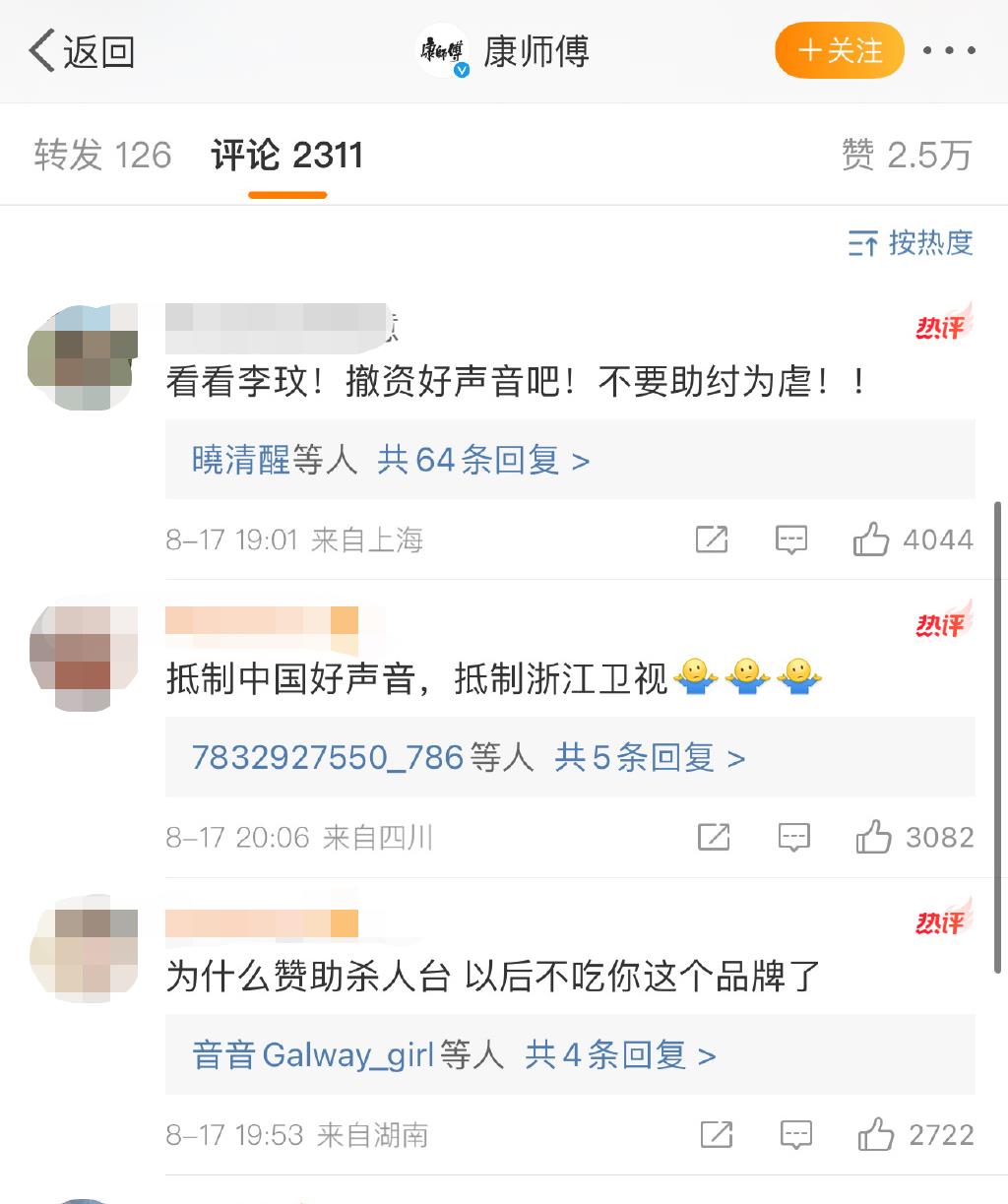The image size is (1008, 1204).
Task: Open the 按热度 sort option
Action: [911, 242]
